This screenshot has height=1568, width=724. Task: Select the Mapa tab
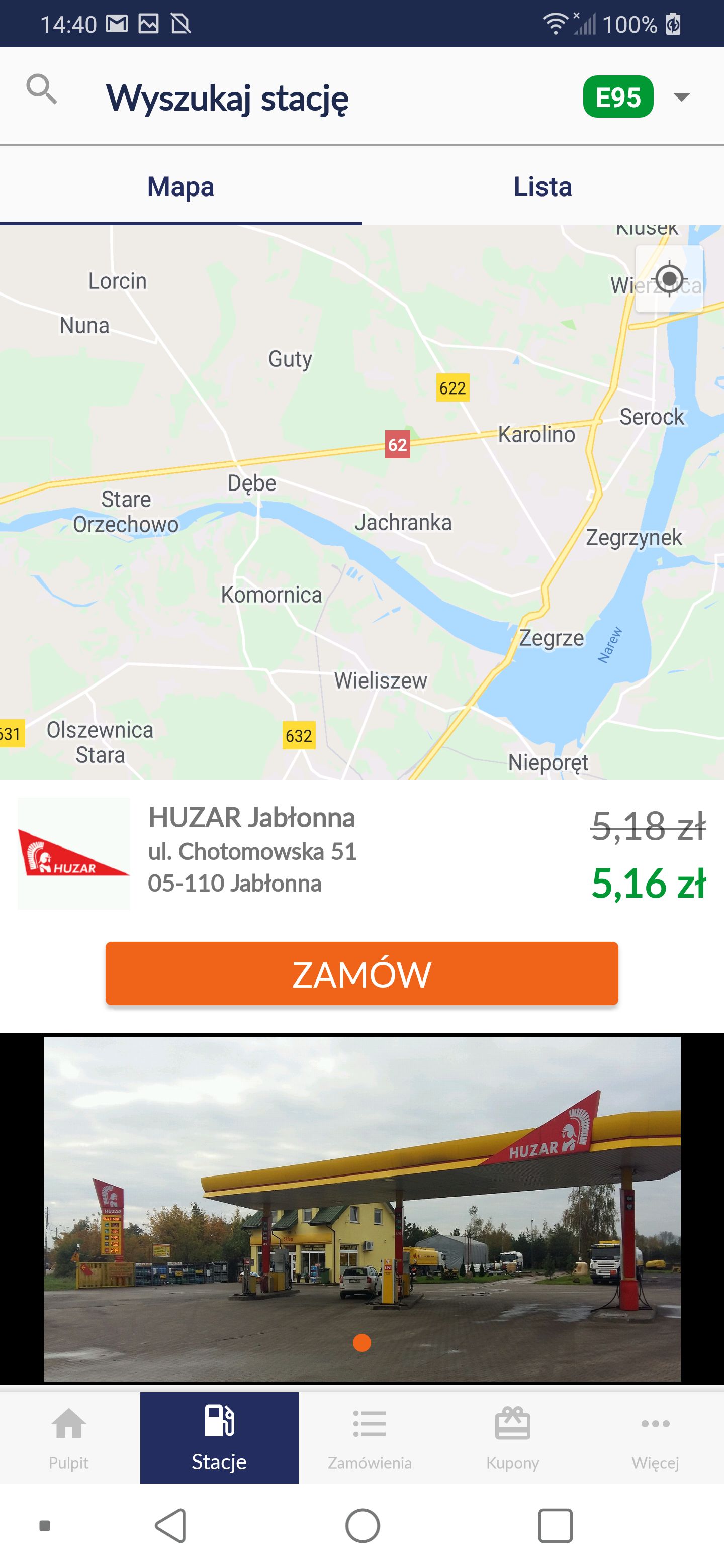pyautogui.click(x=181, y=187)
